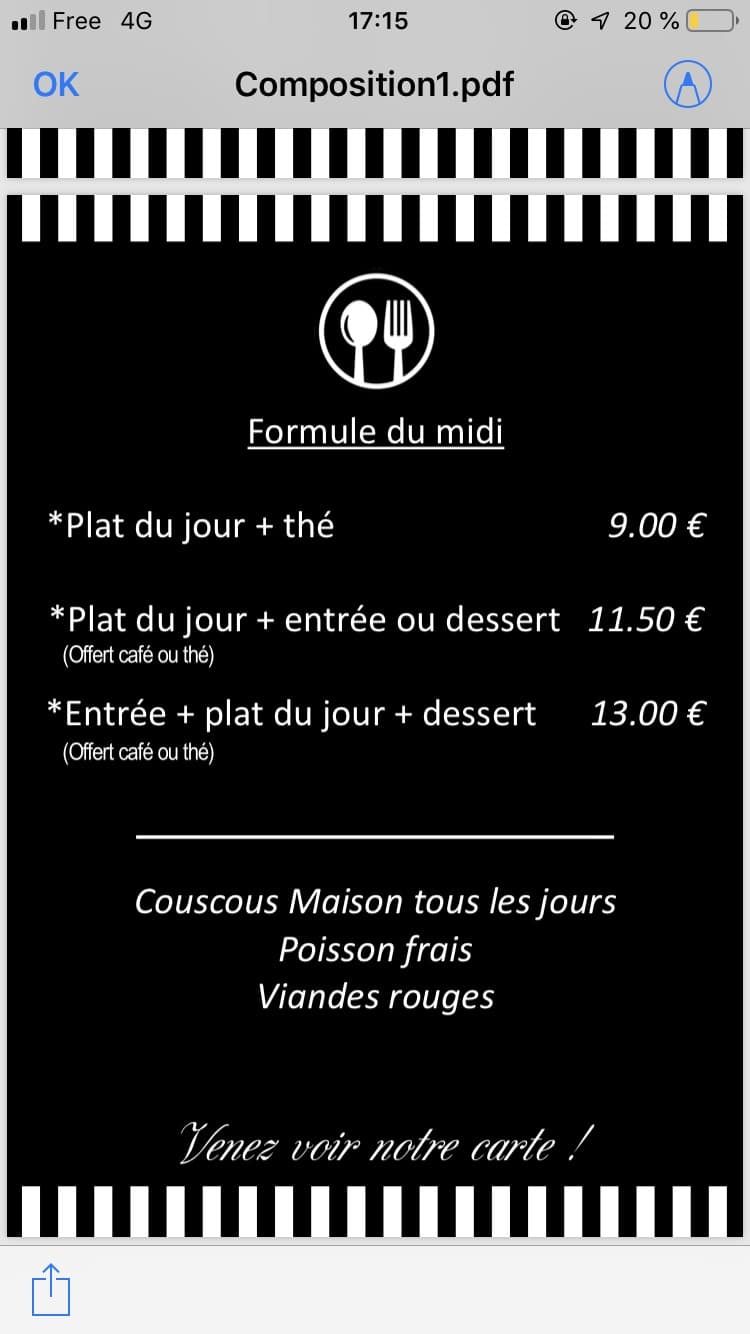Open the Markup annotation pen icon
The height and width of the screenshot is (1334, 750).
[x=687, y=84]
